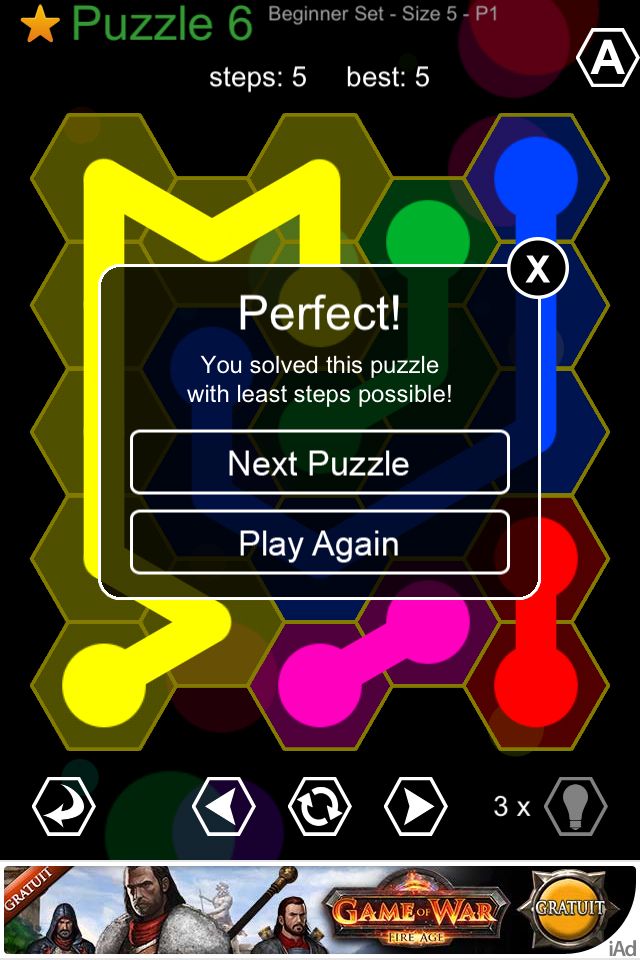Go to the Next Puzzle
This screenshot has width=640, height=960.
pyautogui.click(x=319, y=463)
